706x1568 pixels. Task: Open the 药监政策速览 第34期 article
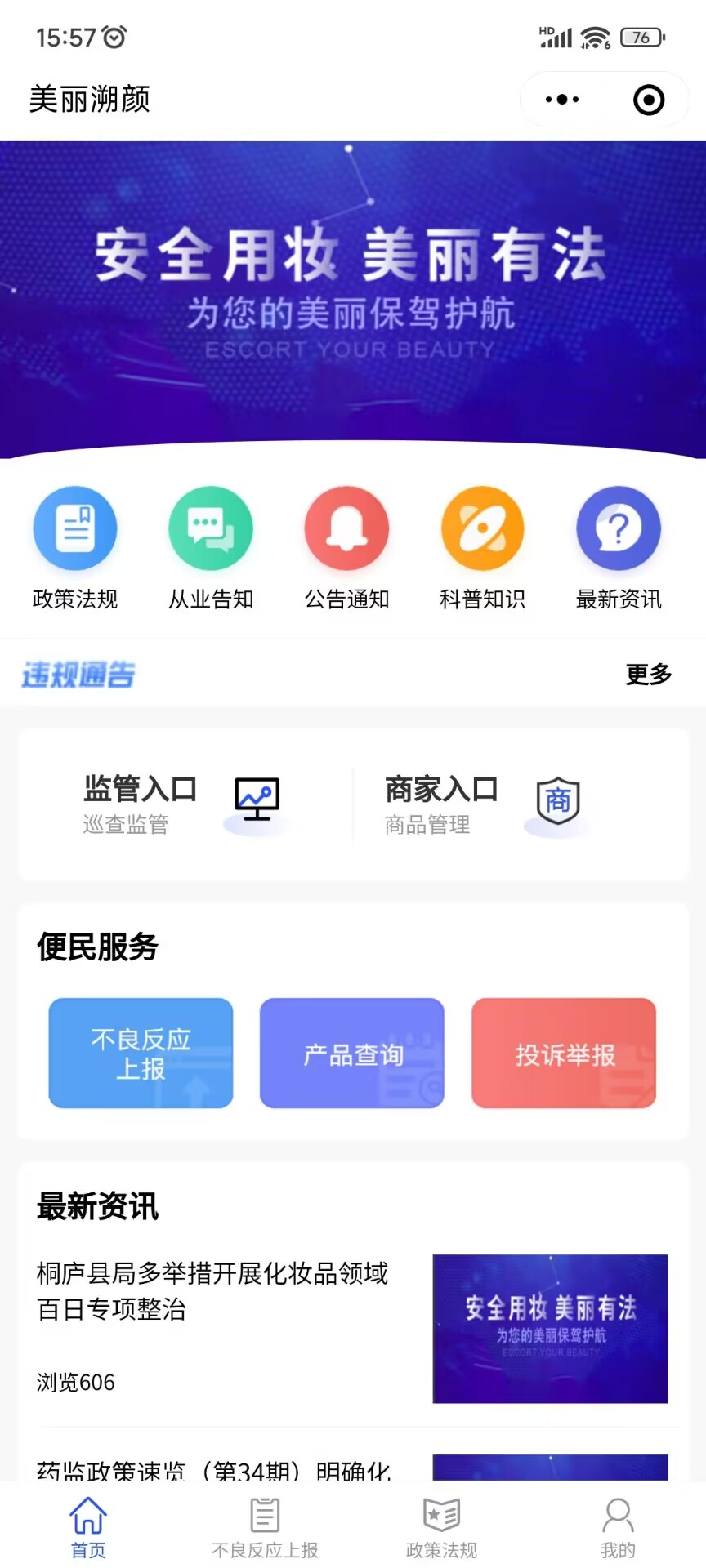(x=212, y=1469)
